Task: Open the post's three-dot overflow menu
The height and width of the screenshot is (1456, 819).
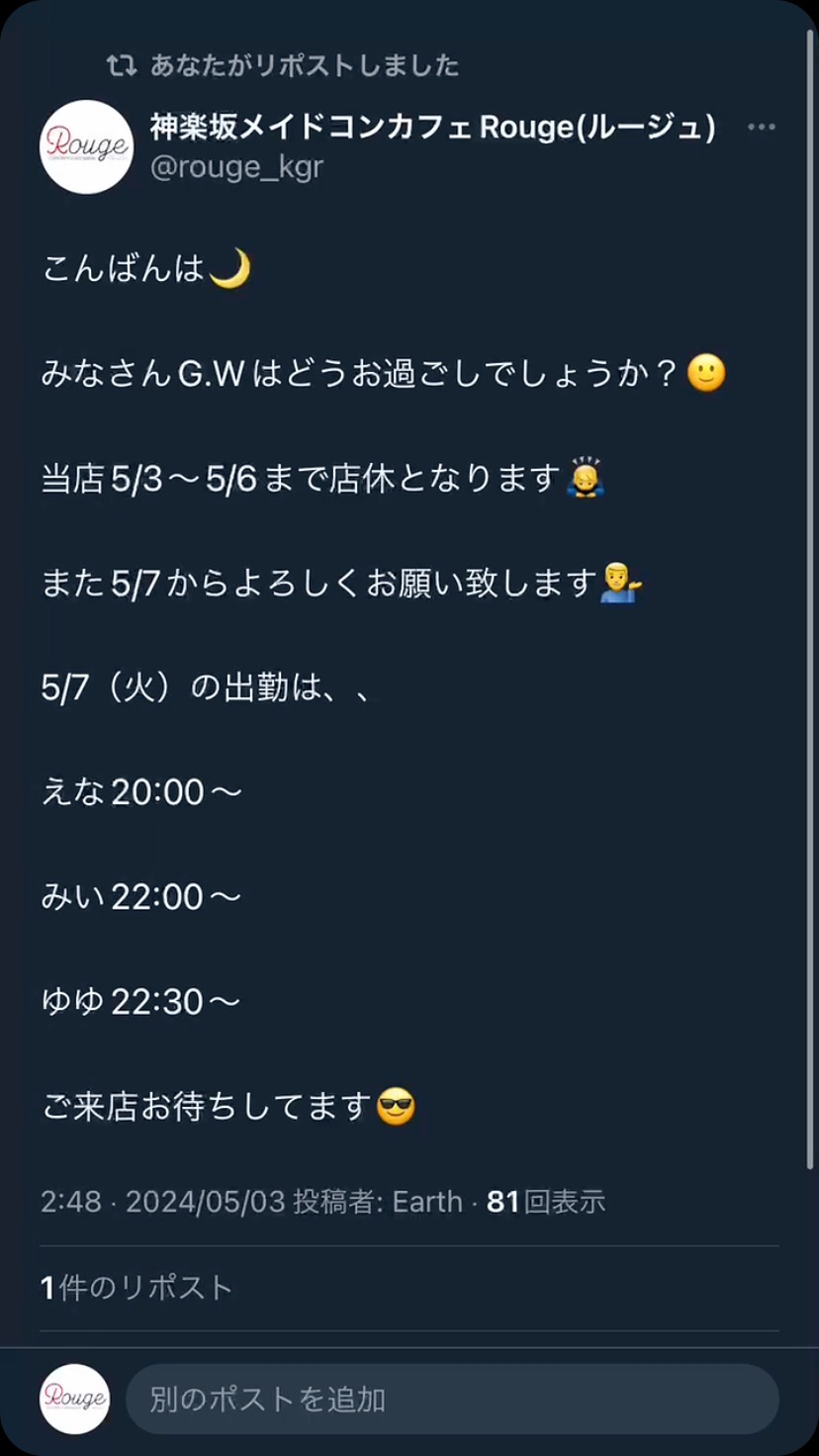Action: 761,128
